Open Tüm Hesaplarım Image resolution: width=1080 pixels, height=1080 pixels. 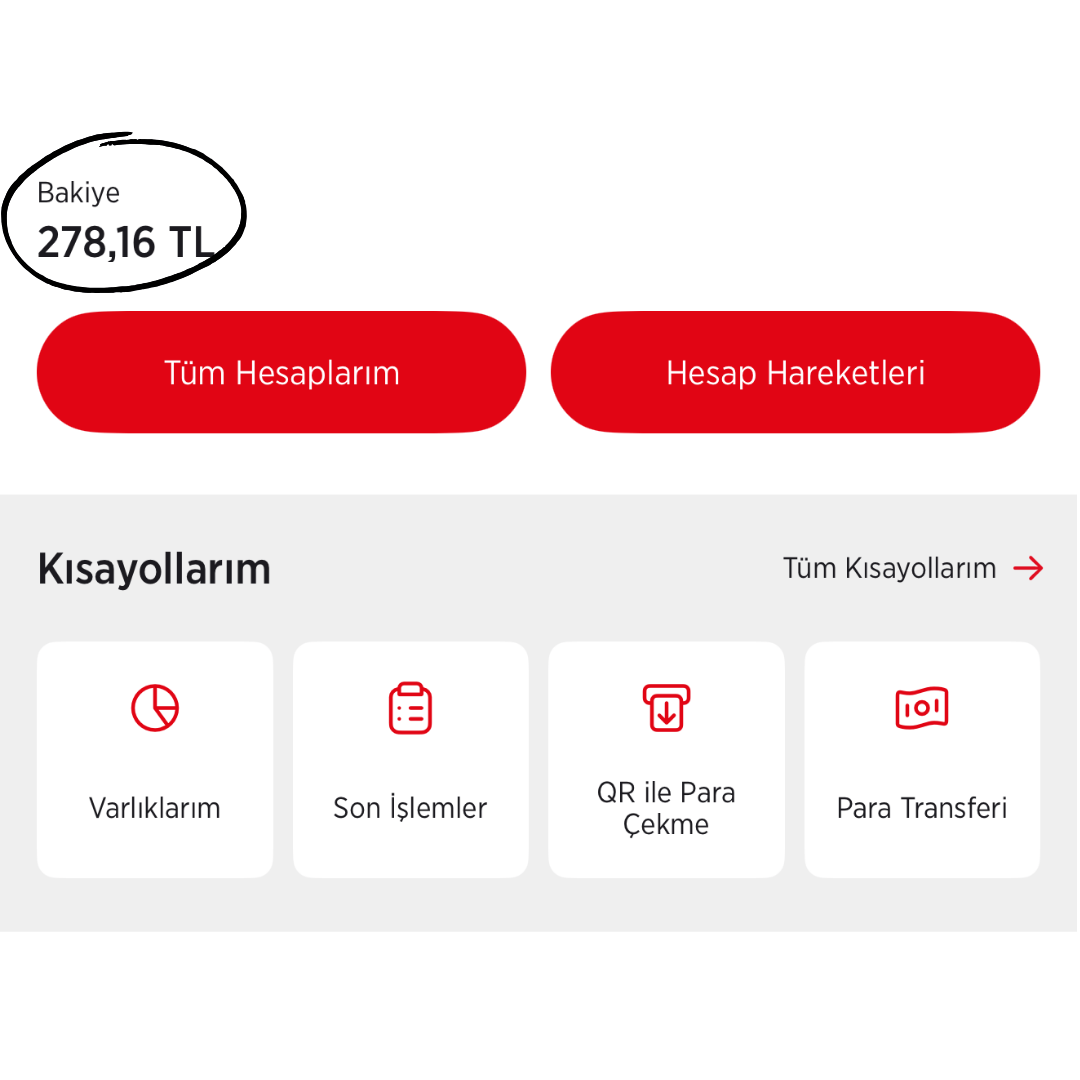click(281, 373)
